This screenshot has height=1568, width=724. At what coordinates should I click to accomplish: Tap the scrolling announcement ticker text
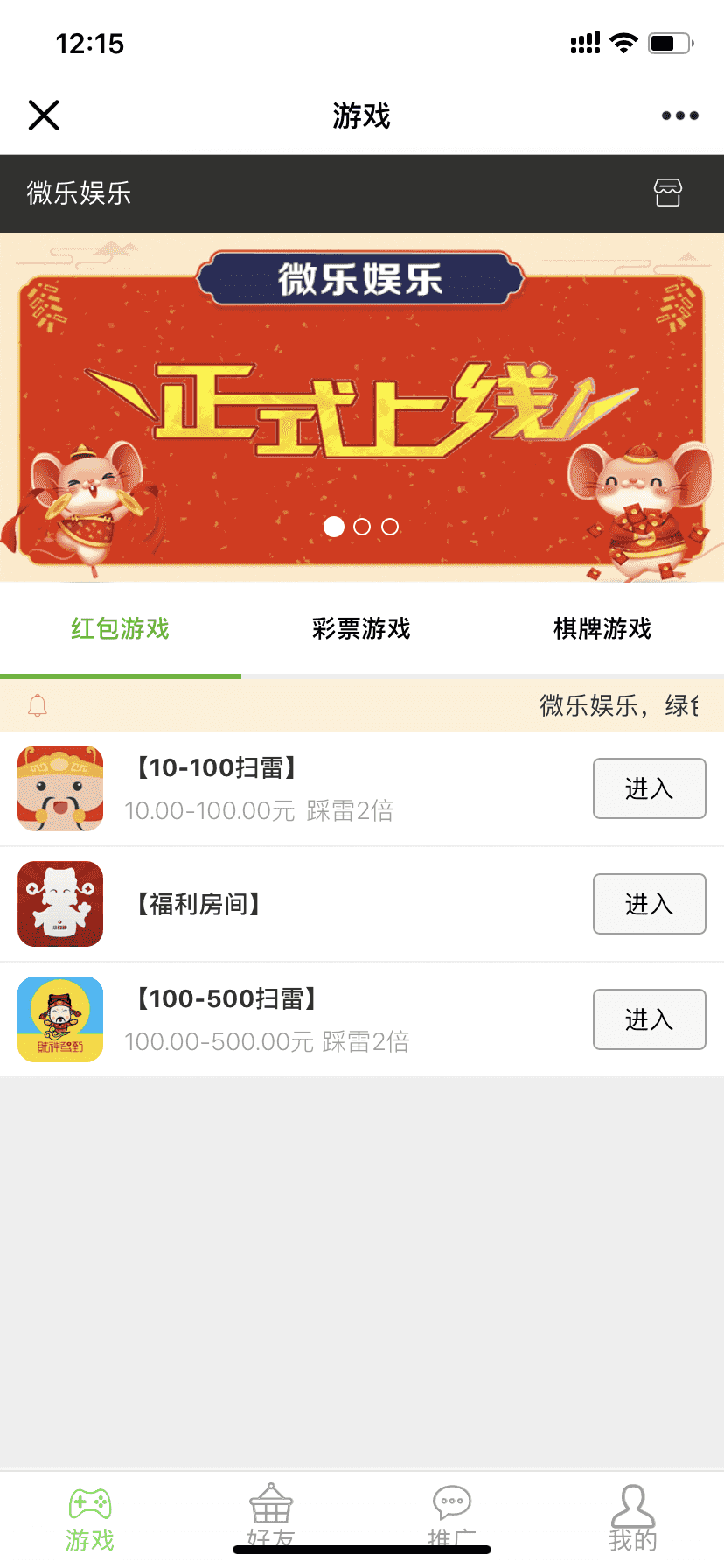click(612, 705)
